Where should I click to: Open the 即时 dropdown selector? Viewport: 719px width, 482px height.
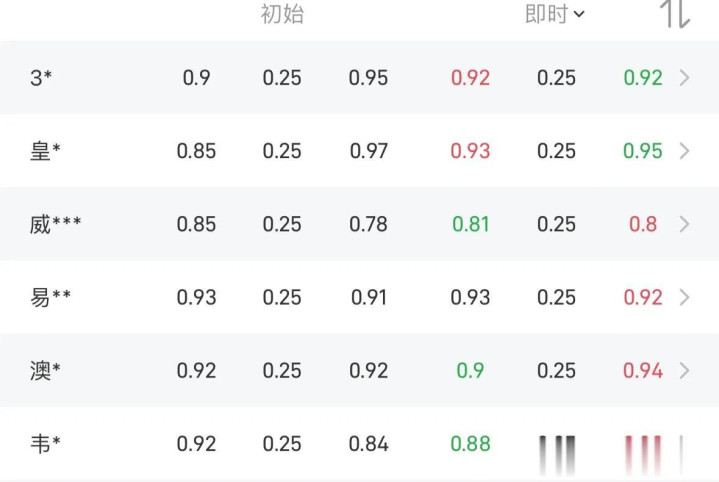click(554, 14)
